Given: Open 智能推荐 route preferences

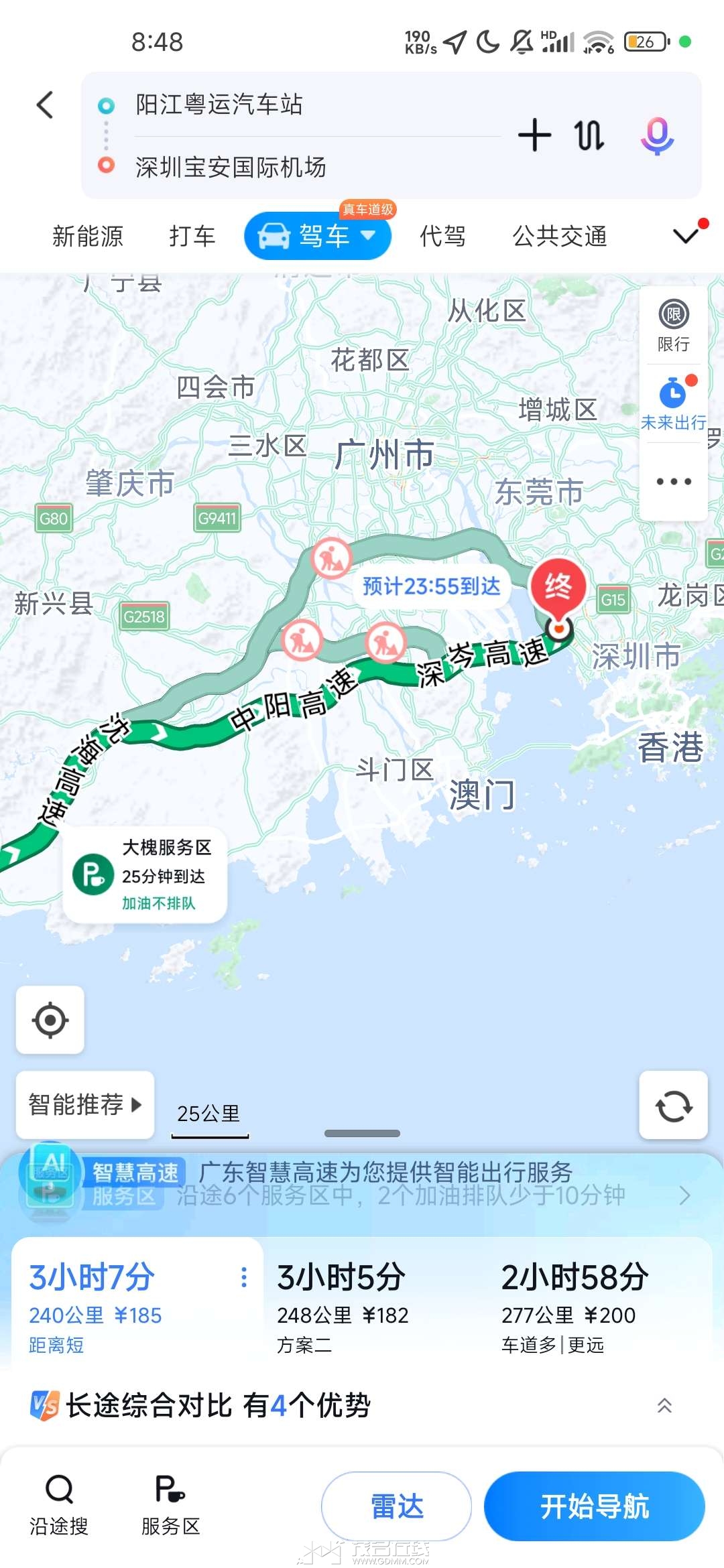Looking at the screenshot, I should point(85,1104).
